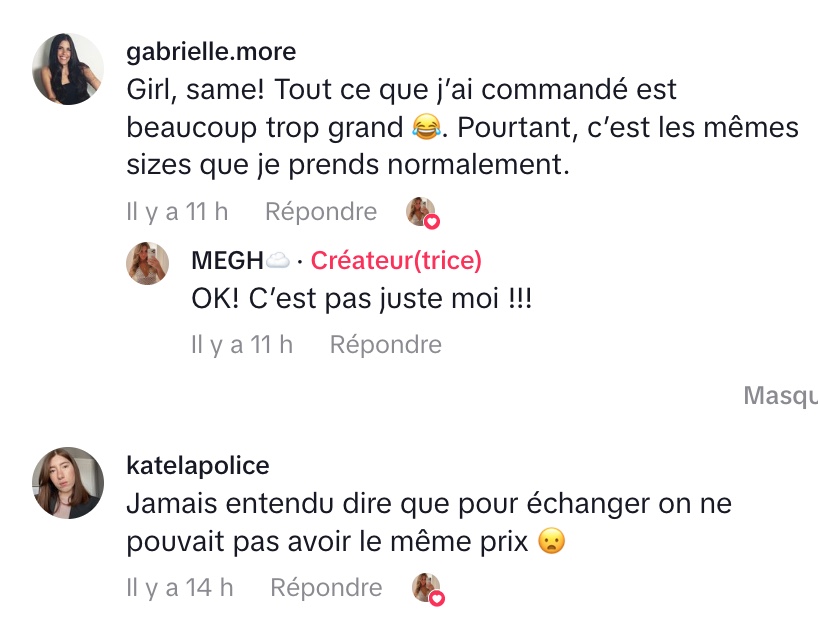Open MEGH creator's profile avatar
Image resolution: width=818 pixels, height=620 pixels.
coord(147,264)
